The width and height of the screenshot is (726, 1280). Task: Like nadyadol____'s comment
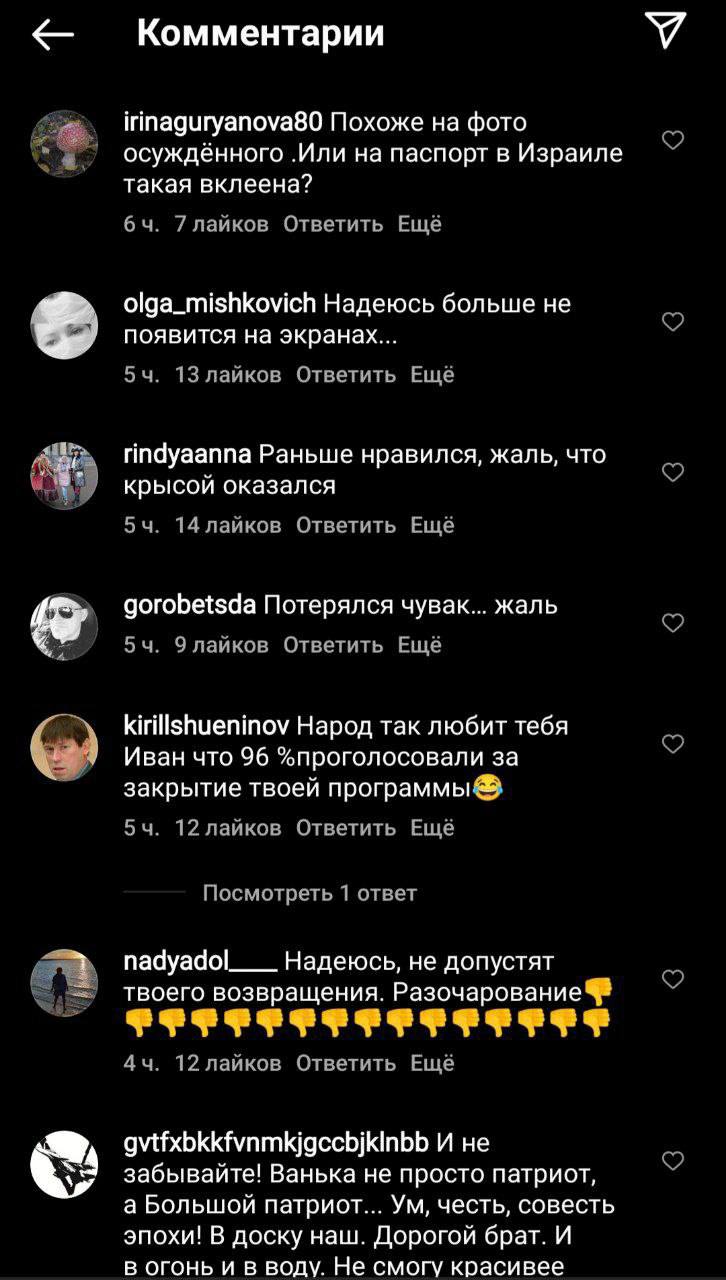(673, 979)
